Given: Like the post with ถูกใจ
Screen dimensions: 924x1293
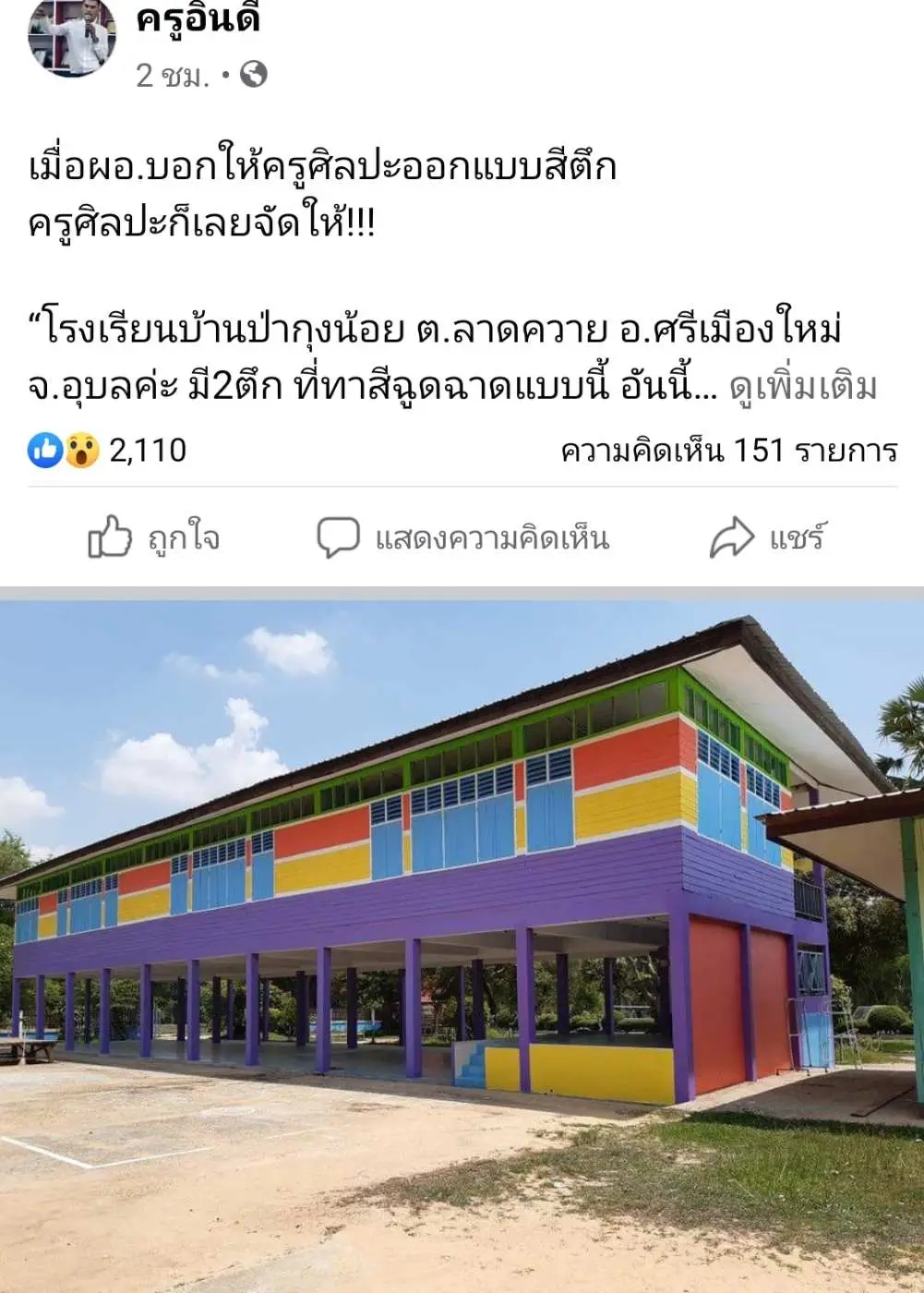Looking at the screenshot, I should tap(154, 538).
